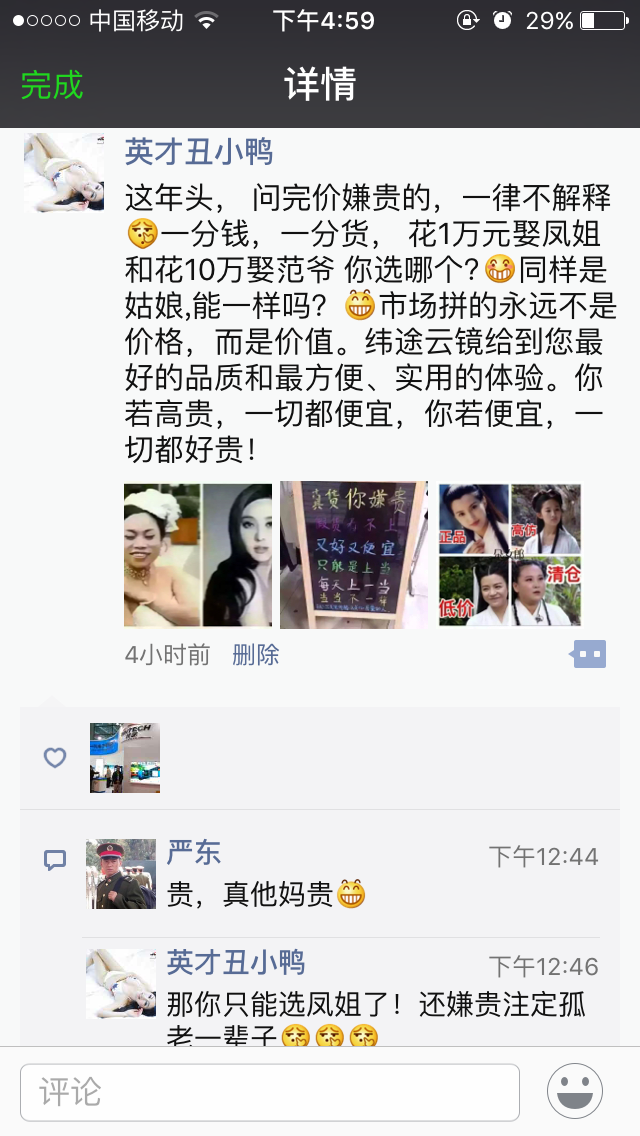Open 严东's profile from comment
This screenshot has width=640, height=1136.
193,853
